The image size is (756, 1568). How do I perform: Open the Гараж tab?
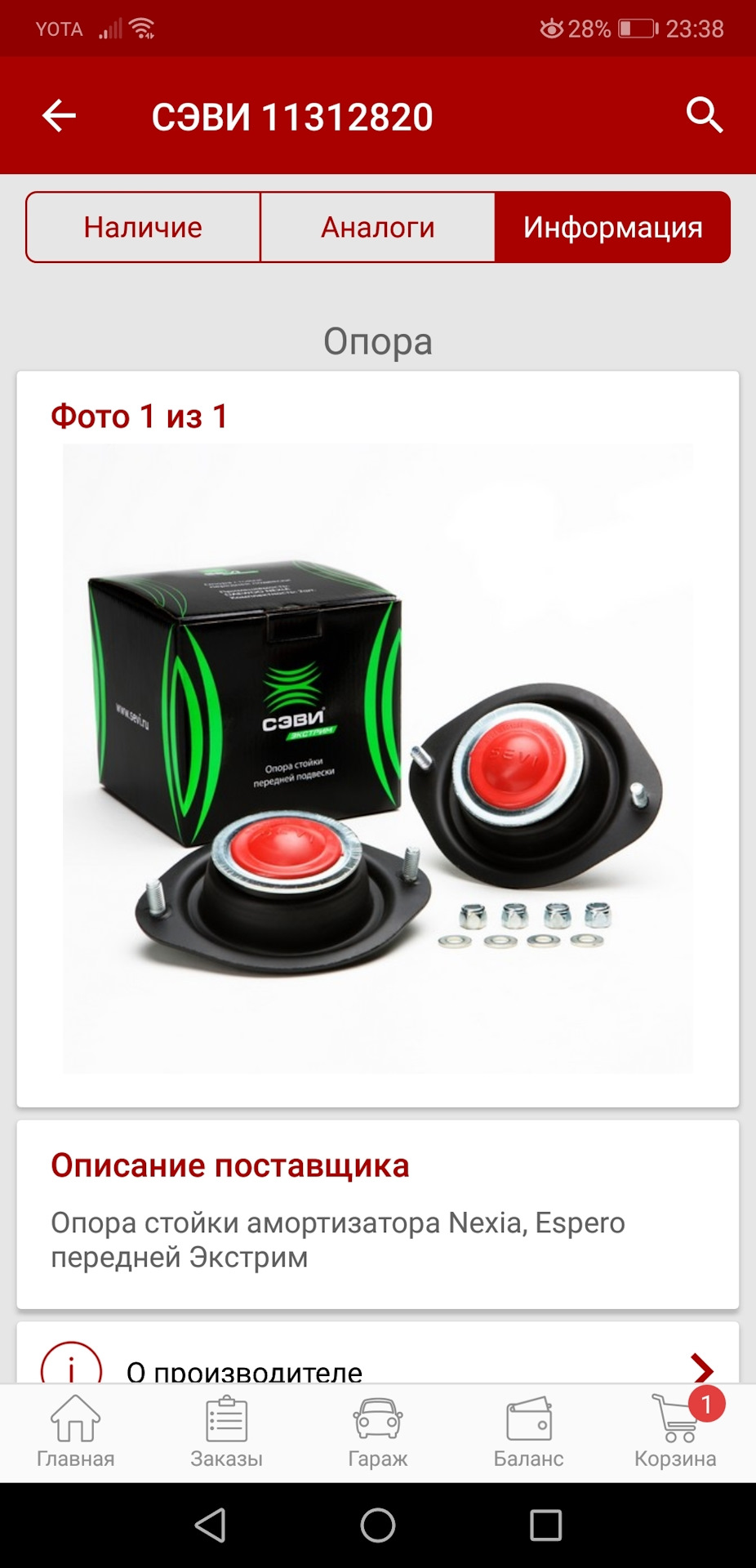tap(377, 1432)
